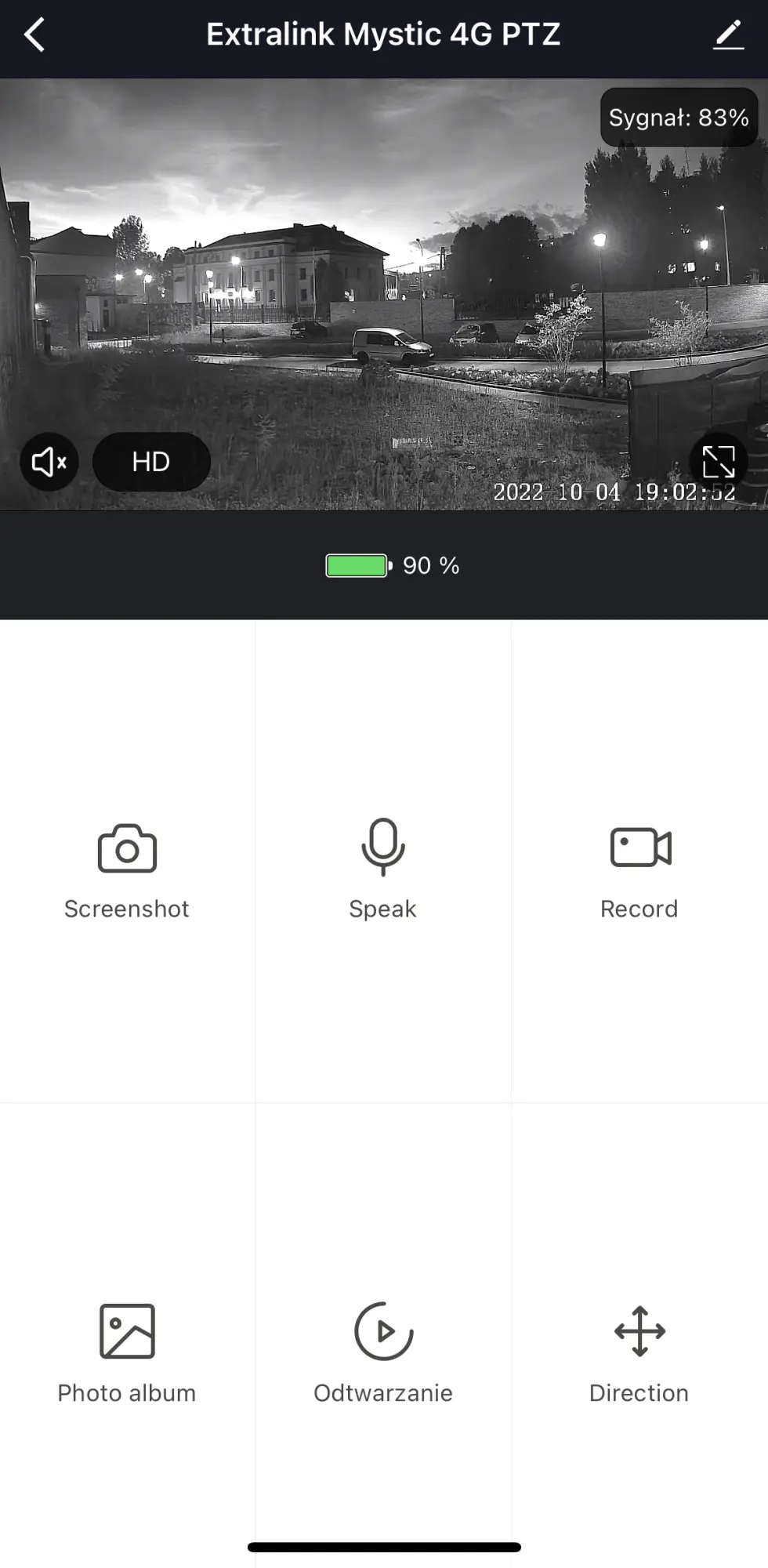
Task: Go back using the header arrow
Action: (x=34, y=35)
